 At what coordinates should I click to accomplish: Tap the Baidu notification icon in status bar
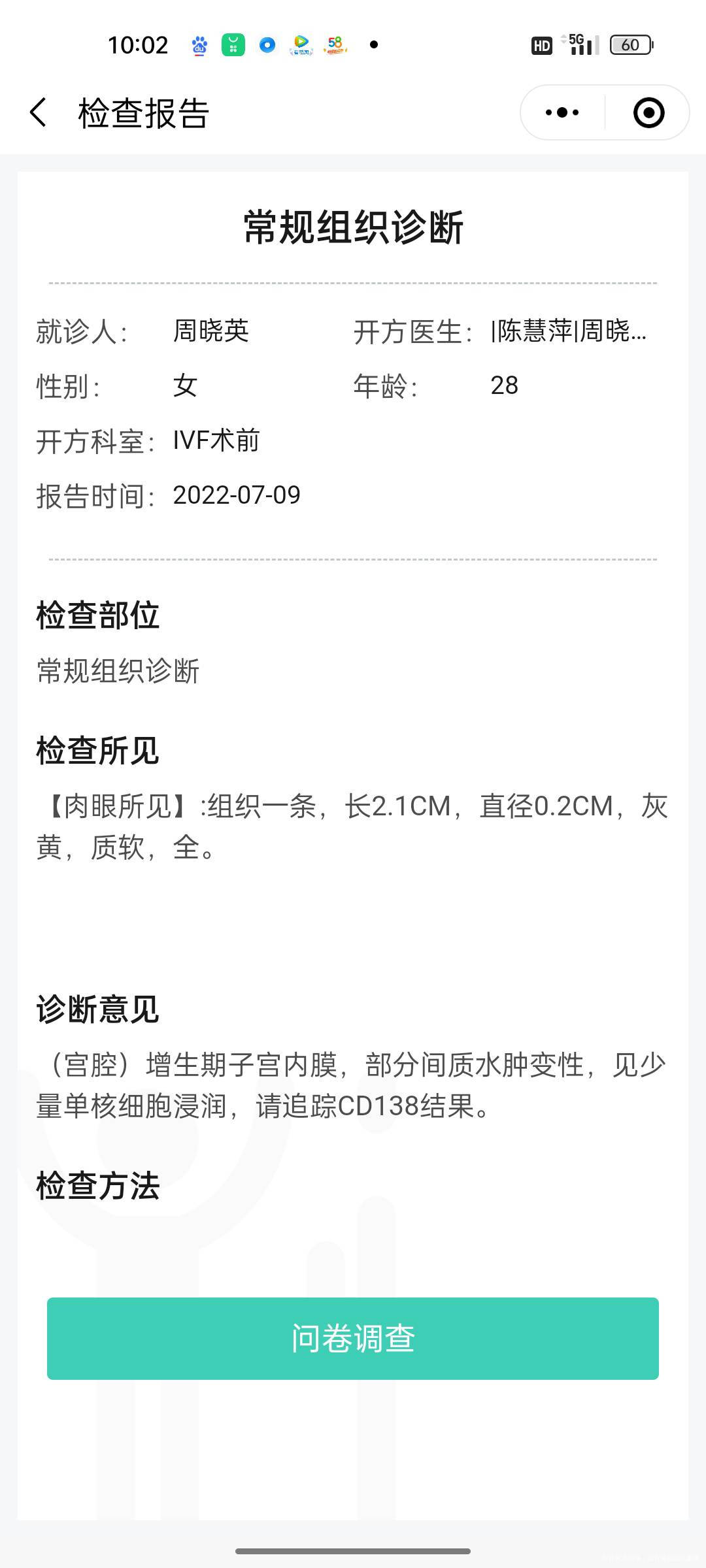tap(198, 44)
